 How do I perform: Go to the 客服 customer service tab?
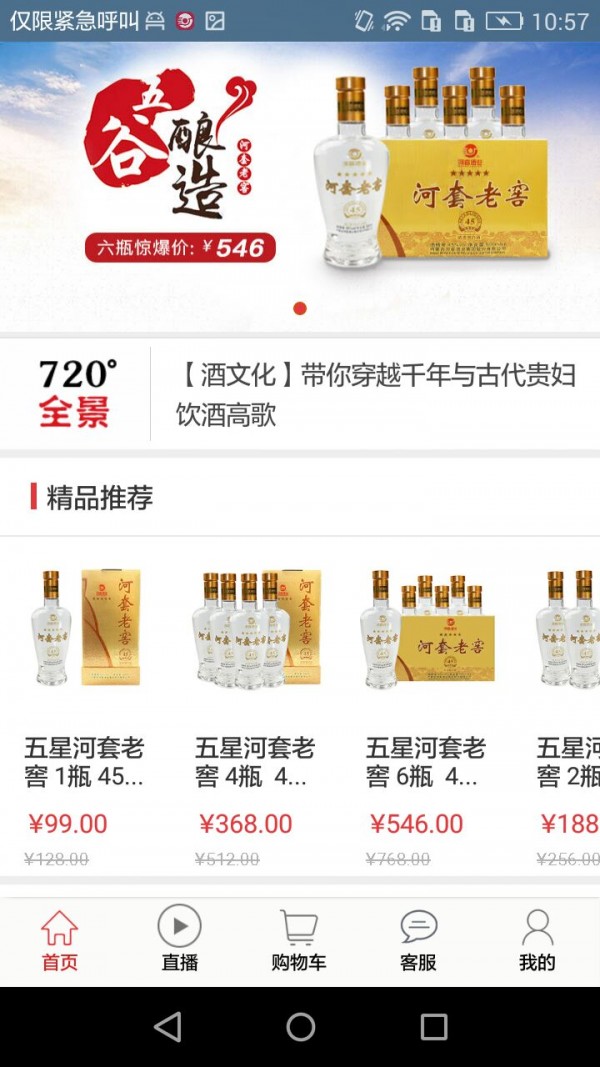coord(418,940)
